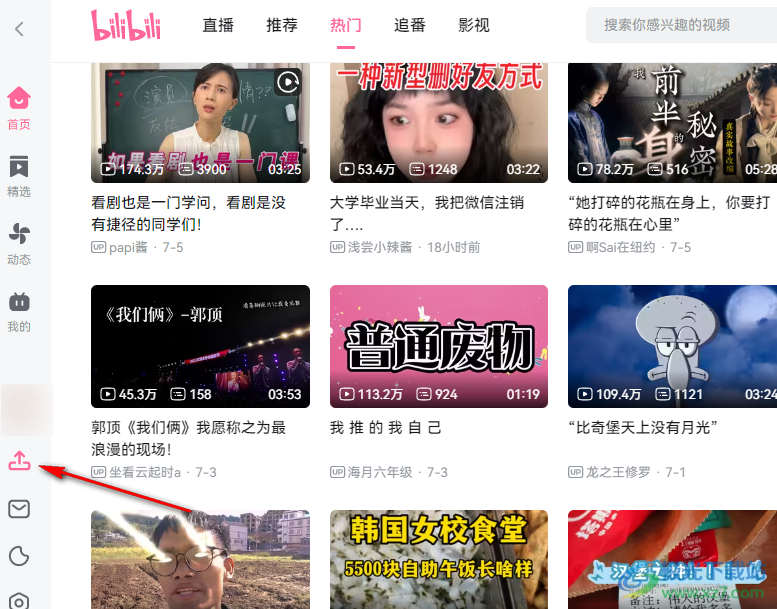Viewport: 777px width, 609px height.
Task: Open the 比奇堡天上没有月光 video
Action: click(x=672, y=346)
